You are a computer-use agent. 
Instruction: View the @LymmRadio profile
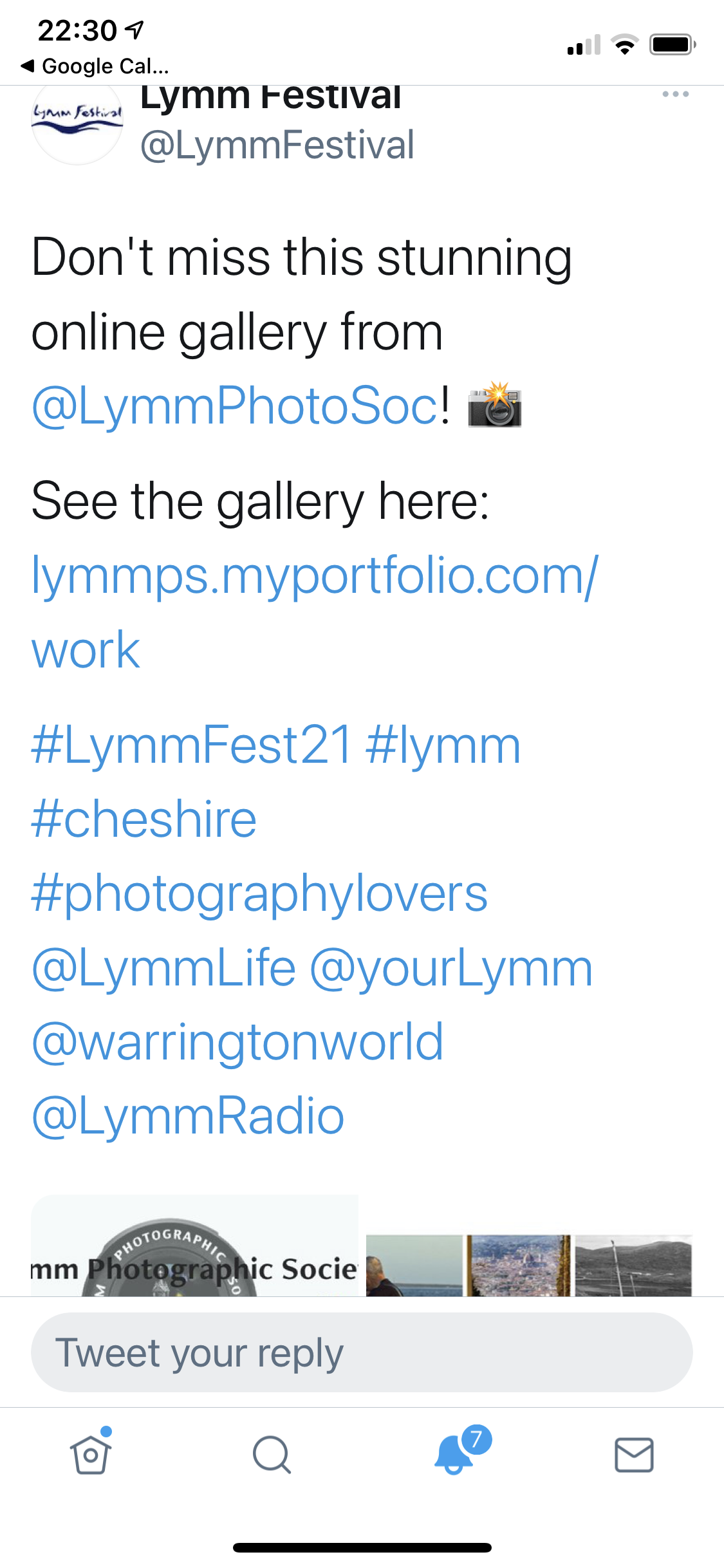click(x=188, y=1116)
